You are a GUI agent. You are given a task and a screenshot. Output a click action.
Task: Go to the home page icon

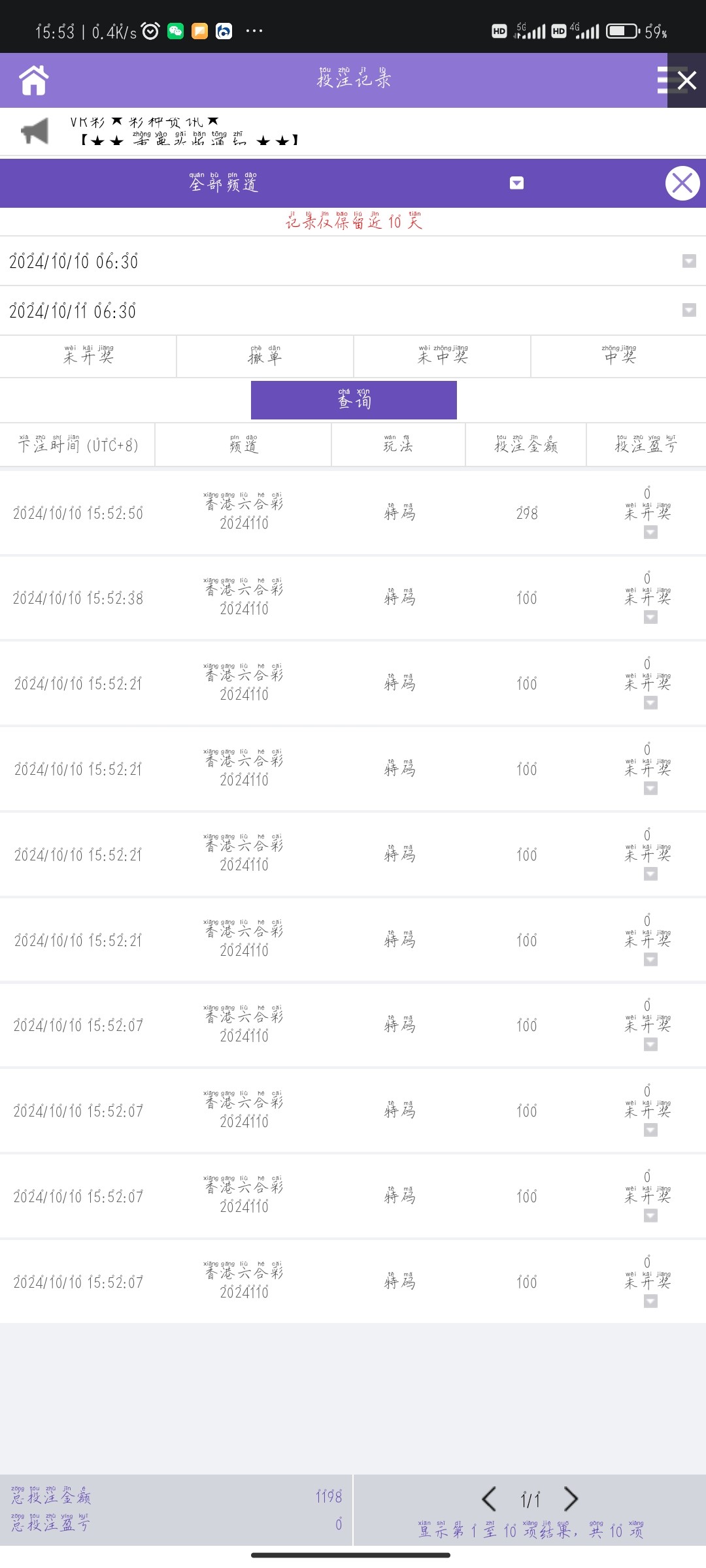point(34,80)
